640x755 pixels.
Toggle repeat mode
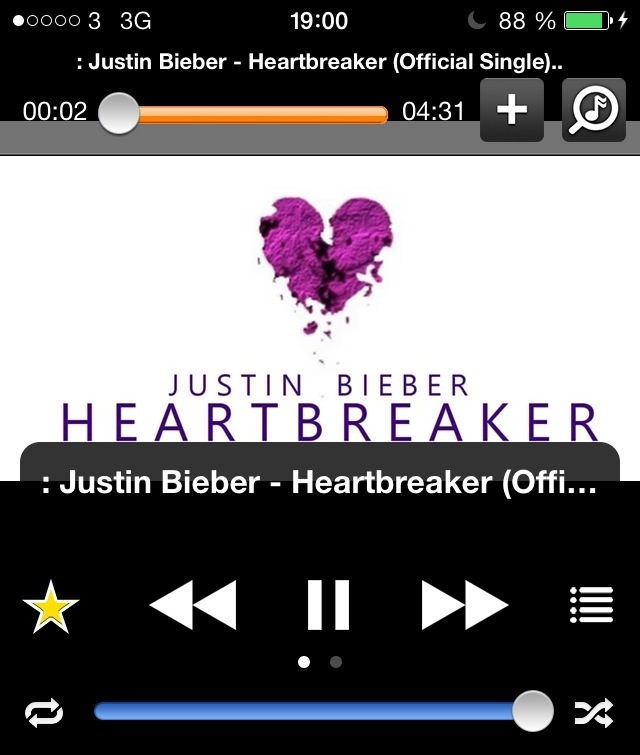coord(44,712)
